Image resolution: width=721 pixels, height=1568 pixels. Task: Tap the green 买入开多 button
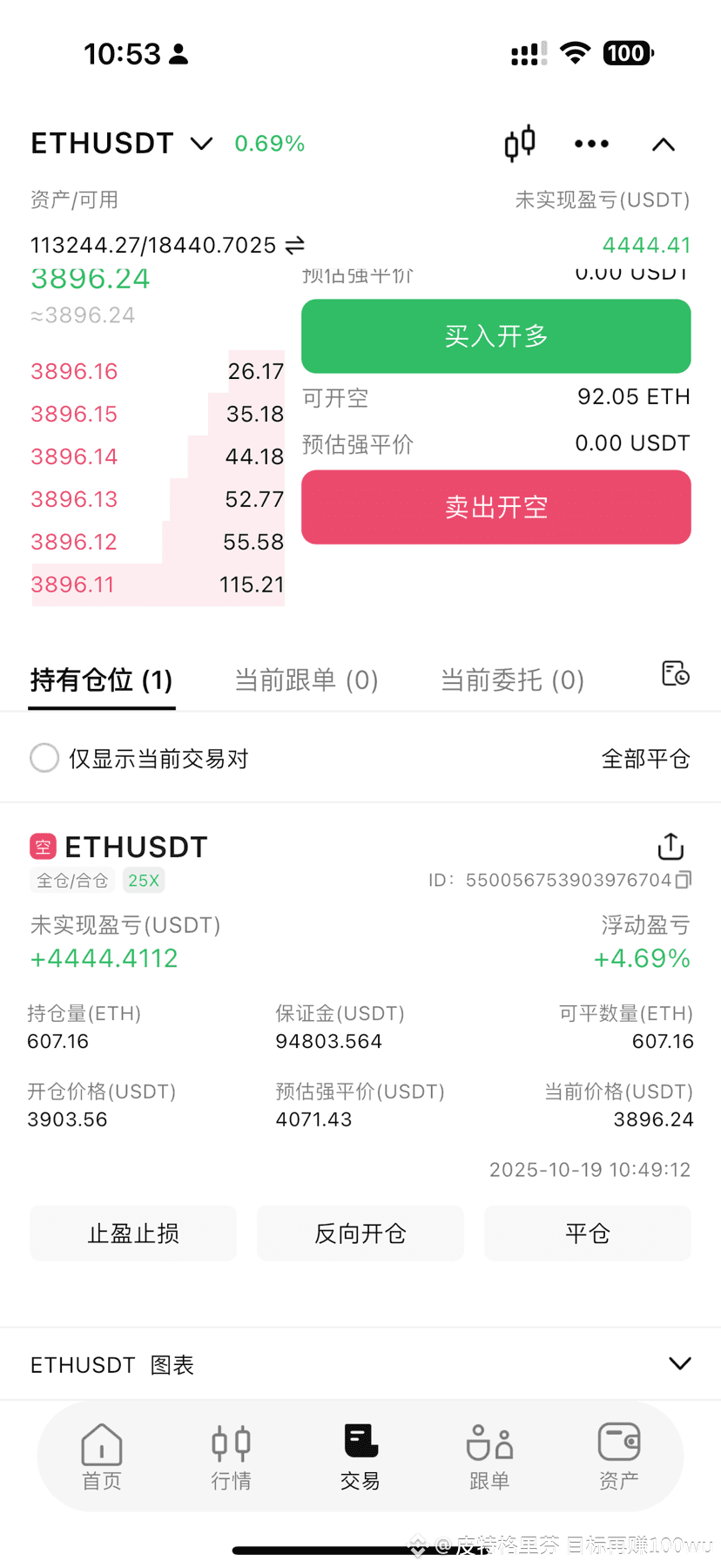pos(496,336)
